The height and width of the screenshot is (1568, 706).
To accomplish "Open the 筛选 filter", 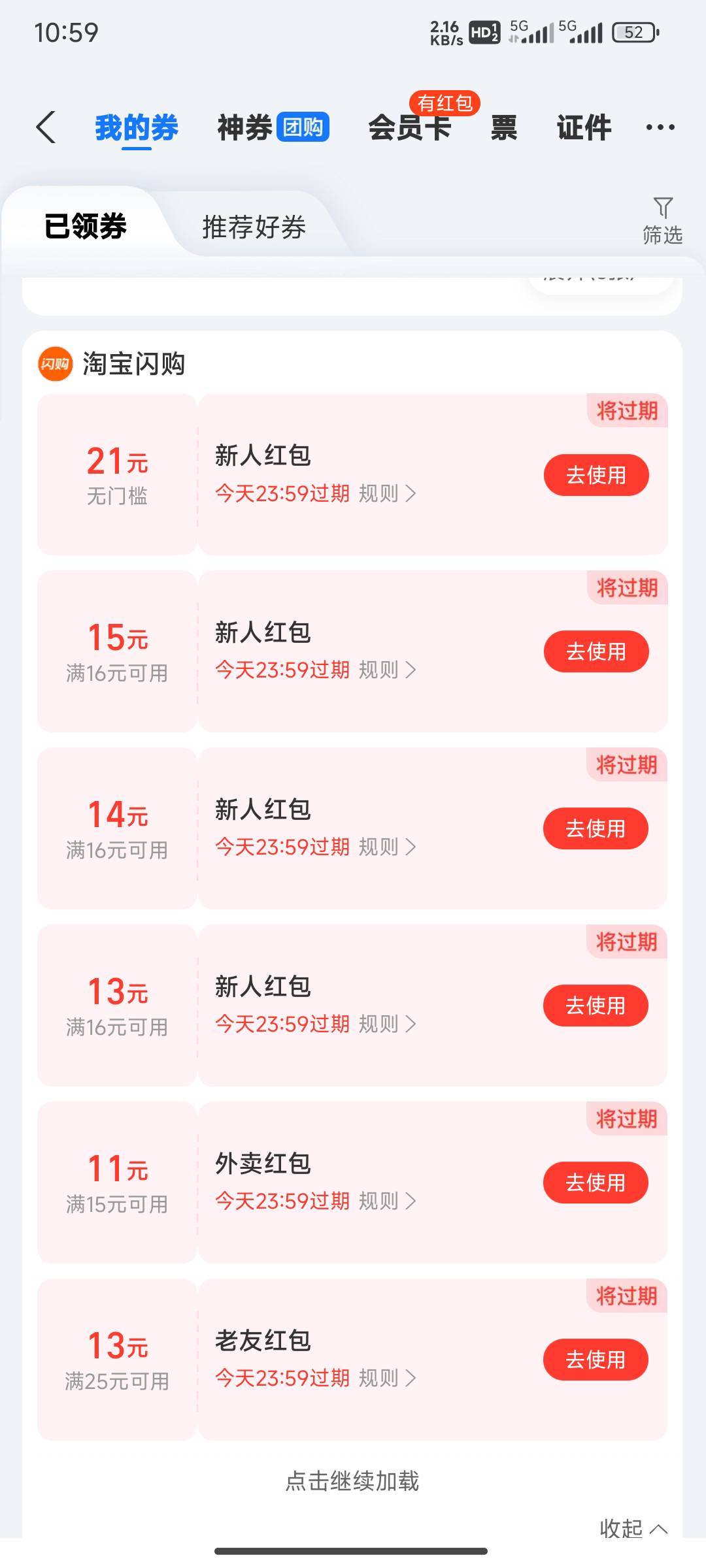I will coord(662,221).
